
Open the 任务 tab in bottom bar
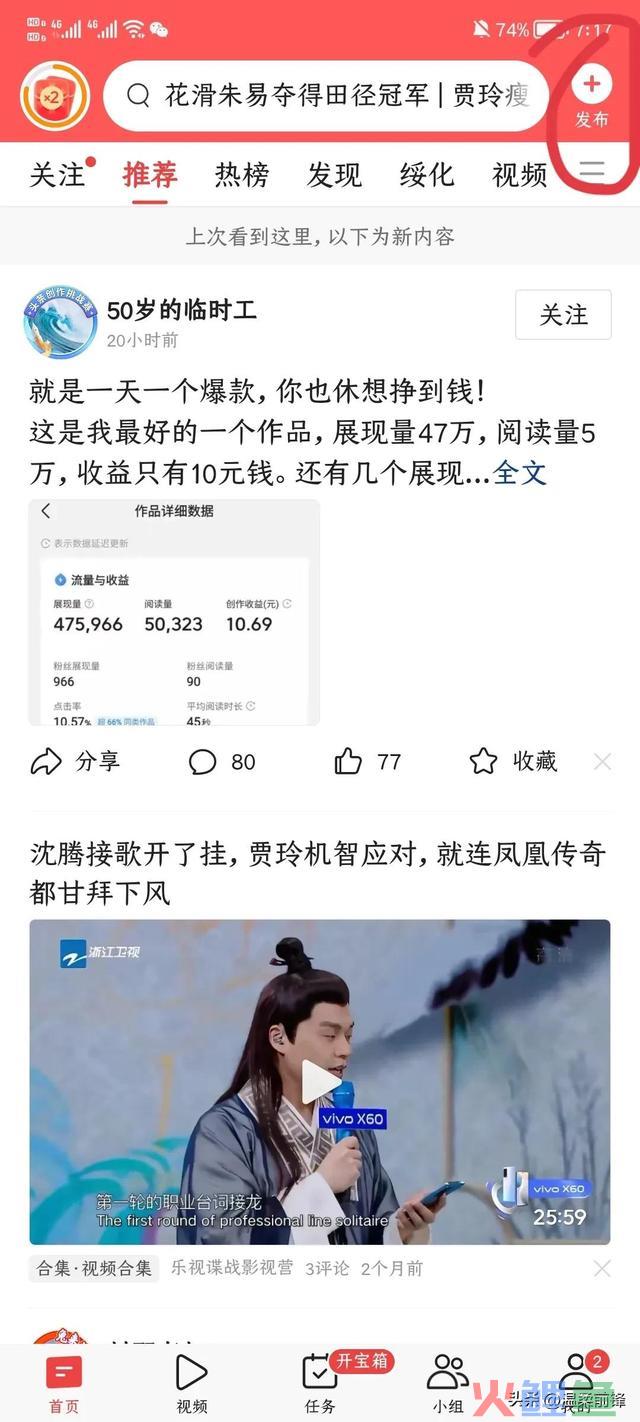point(319,1383)
